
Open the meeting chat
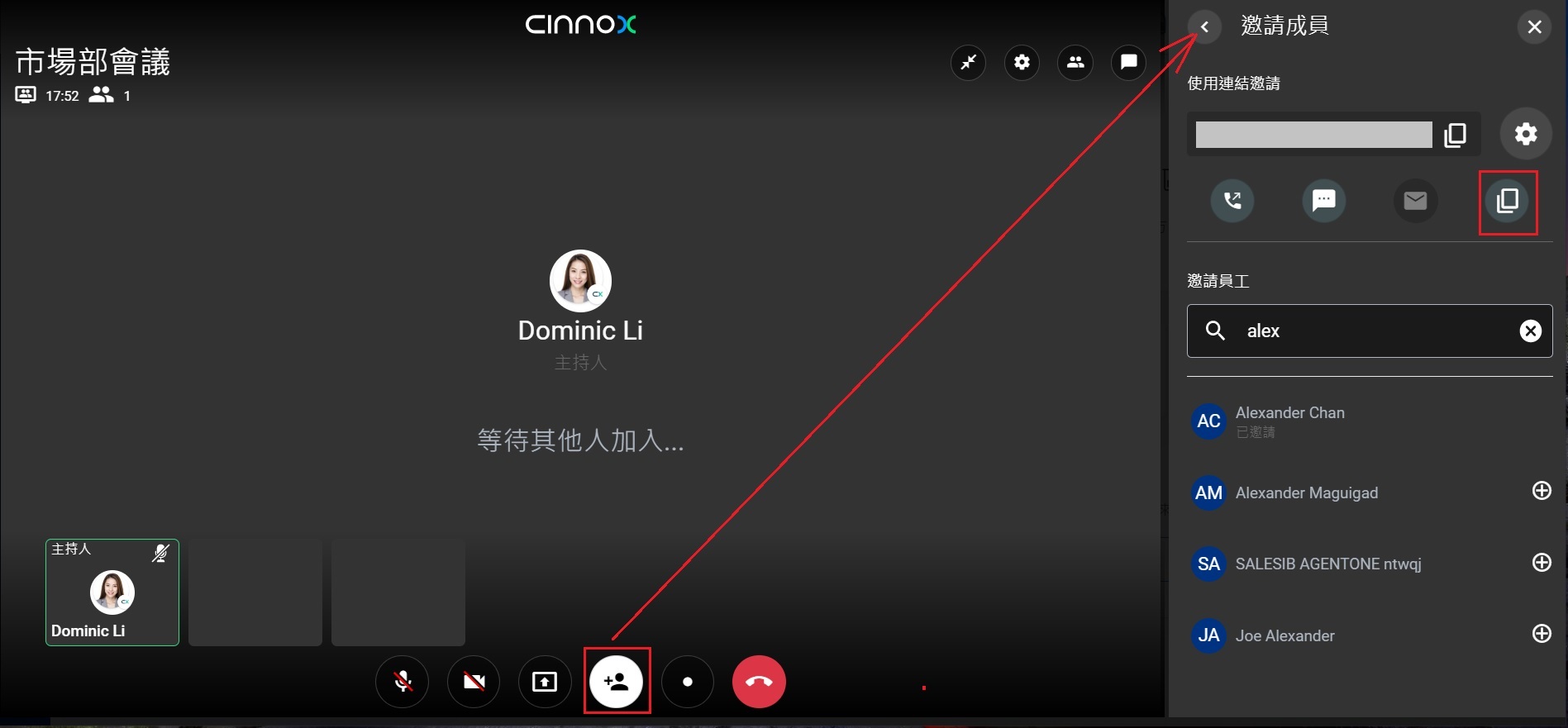1128,62
